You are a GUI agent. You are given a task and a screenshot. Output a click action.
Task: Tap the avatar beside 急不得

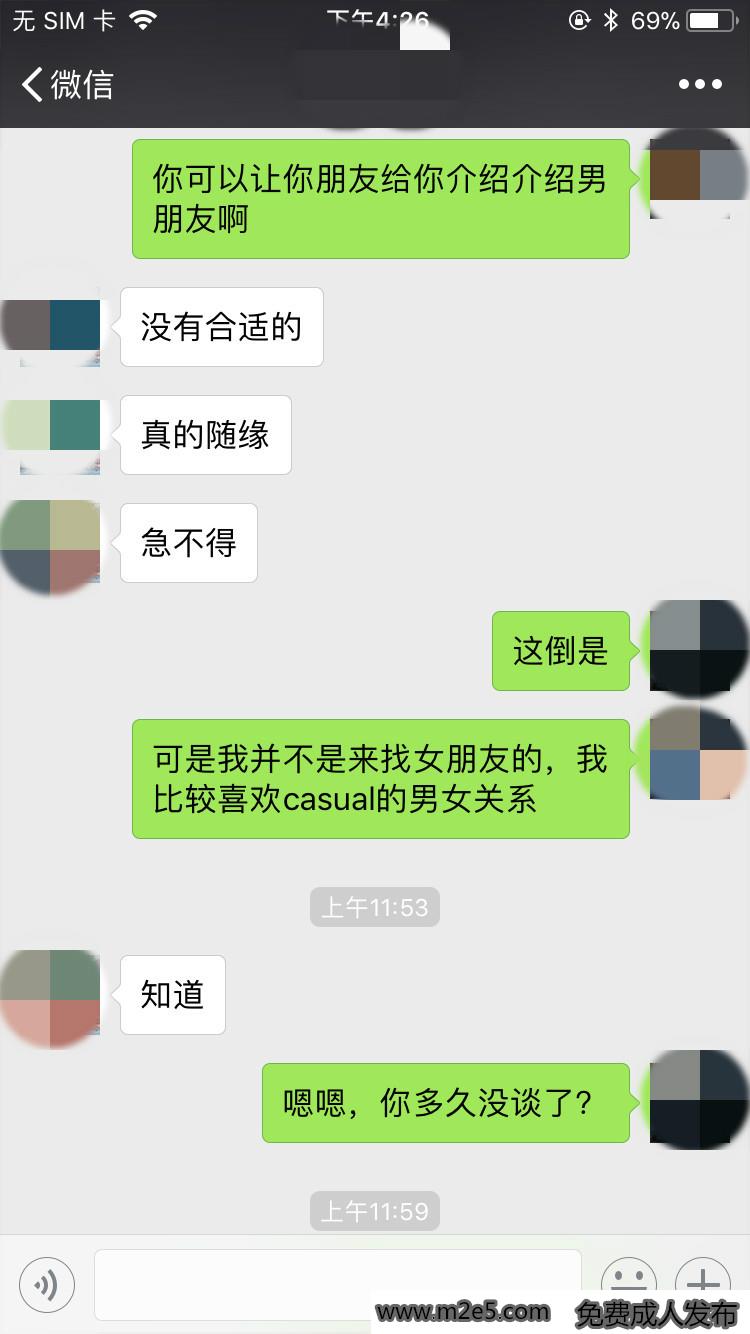pyautogui.click(x=52, y=546)
